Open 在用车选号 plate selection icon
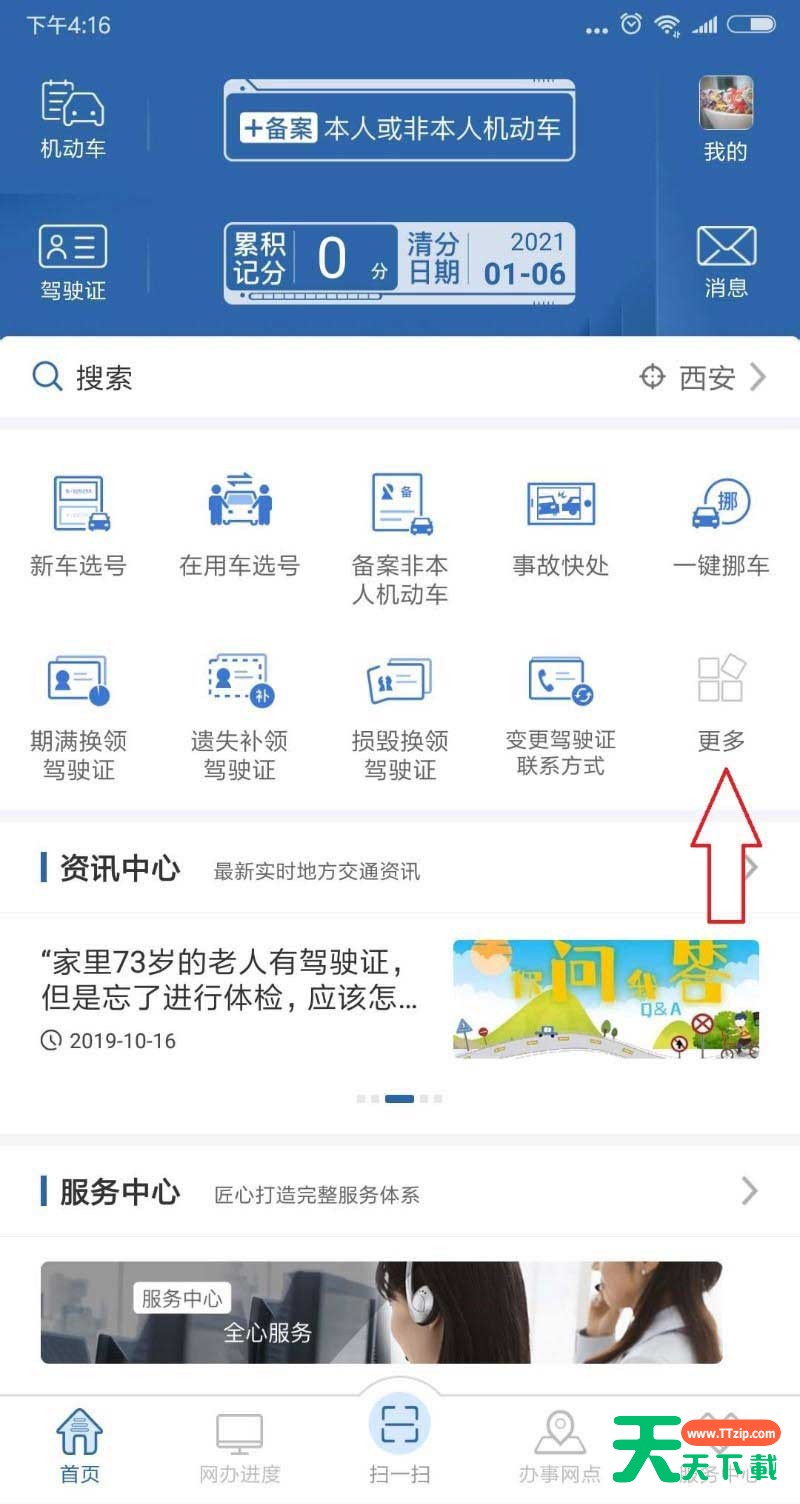Screen dimensions: 800x1504 [x=240, y=520]
